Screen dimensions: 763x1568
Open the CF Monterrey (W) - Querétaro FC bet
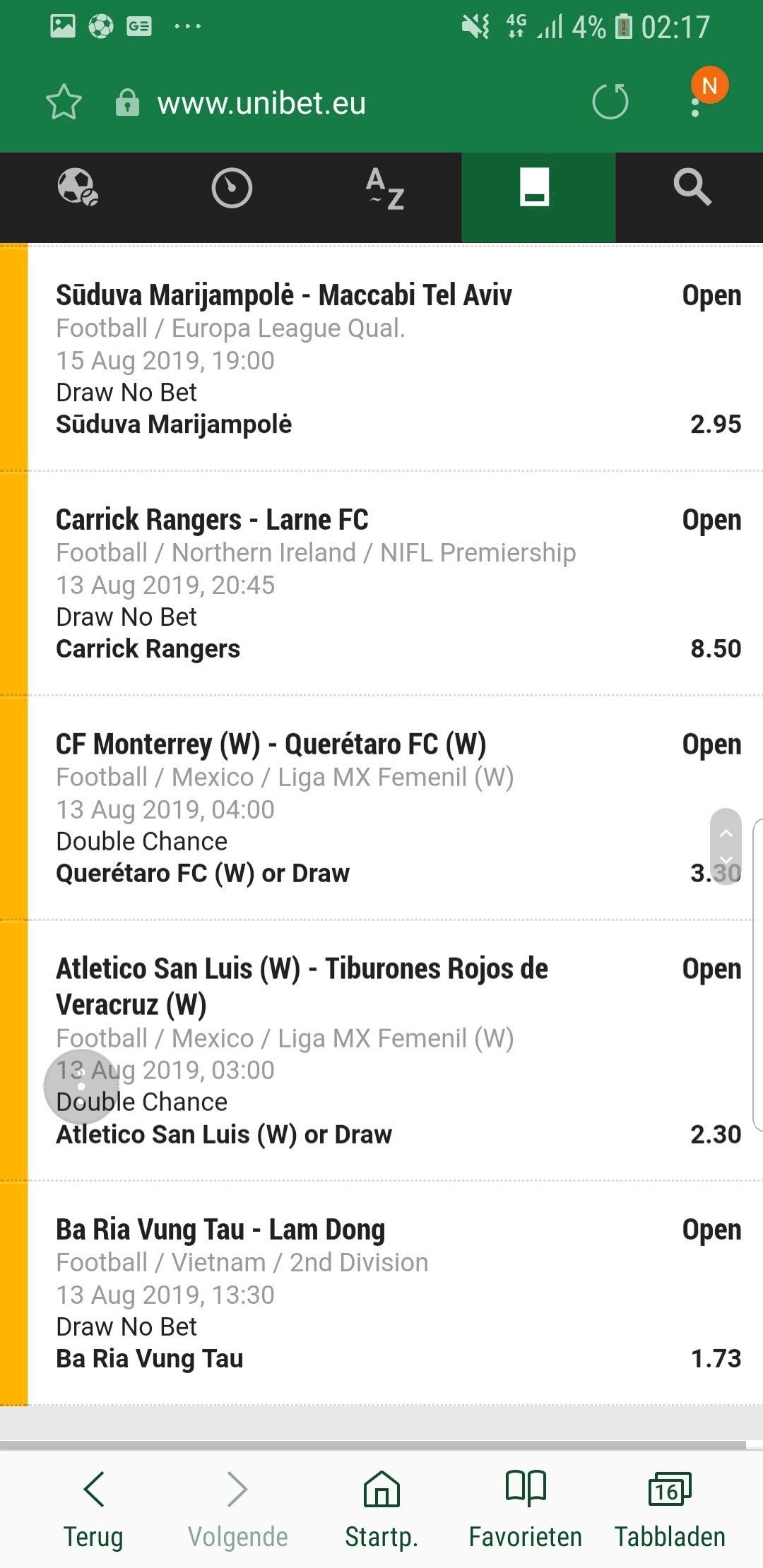(x=396, y=808)
